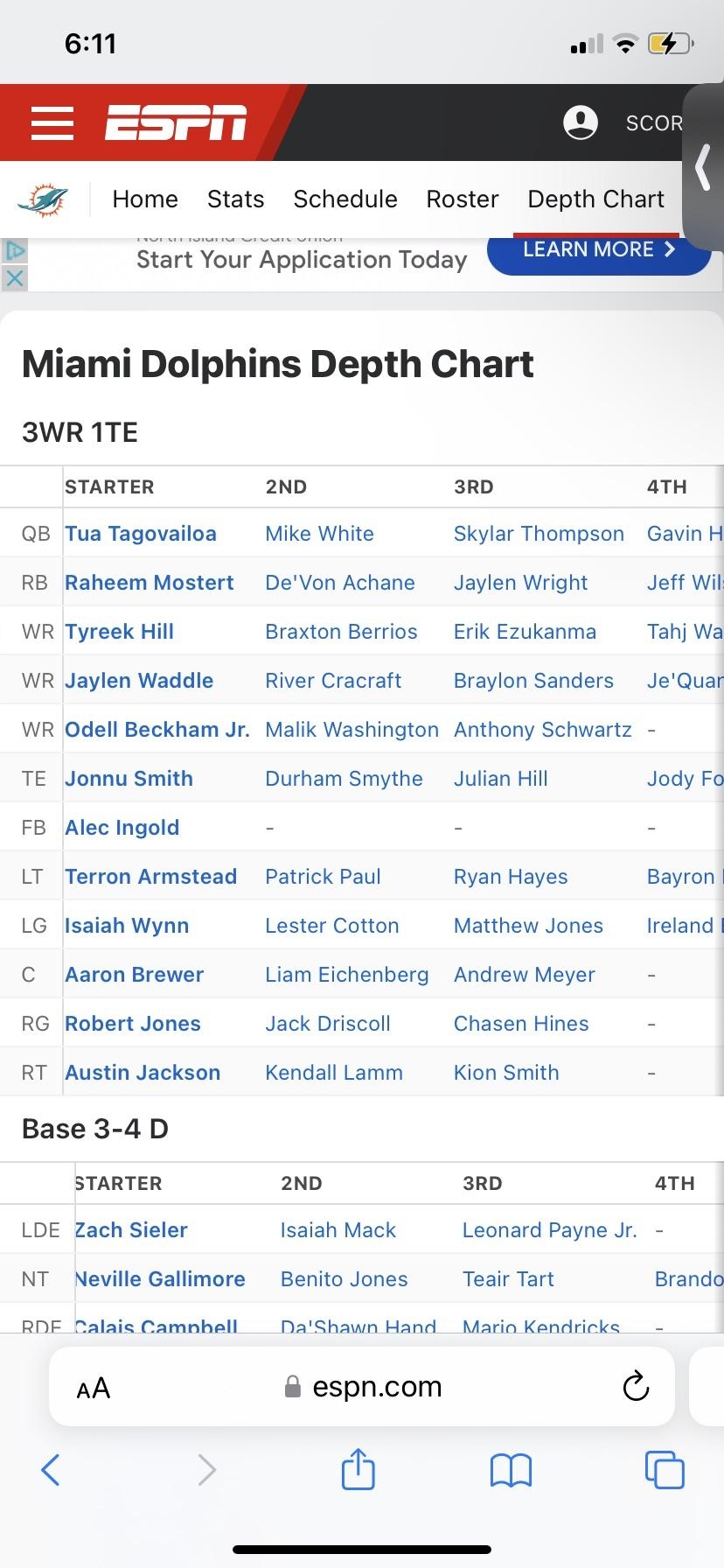This screenshot has height=1568, width=724.
Task: Open Safari bookmarks
Action: pyautogui.click(x=511, y=1469)
